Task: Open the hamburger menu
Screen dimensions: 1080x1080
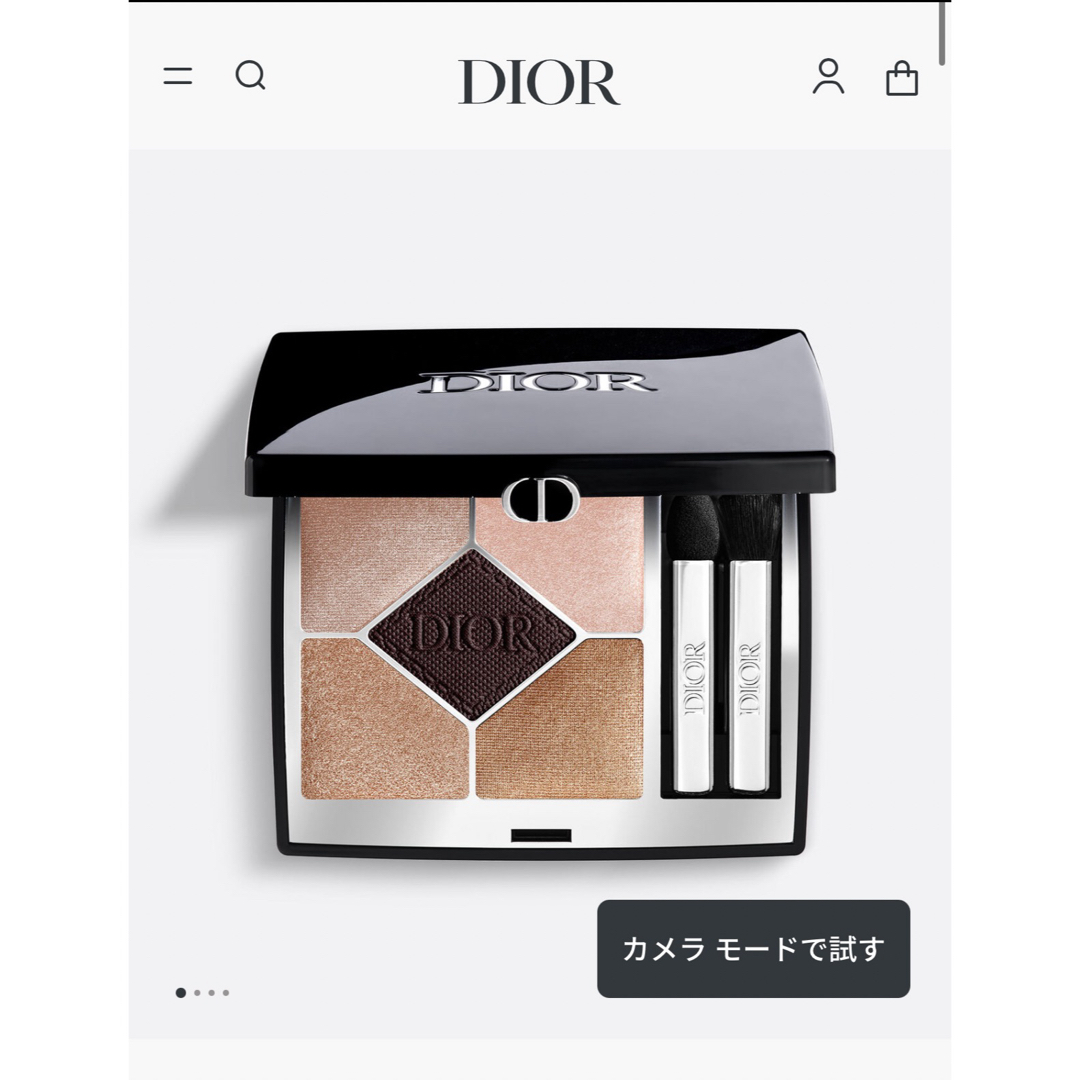Action: point(178,76)
